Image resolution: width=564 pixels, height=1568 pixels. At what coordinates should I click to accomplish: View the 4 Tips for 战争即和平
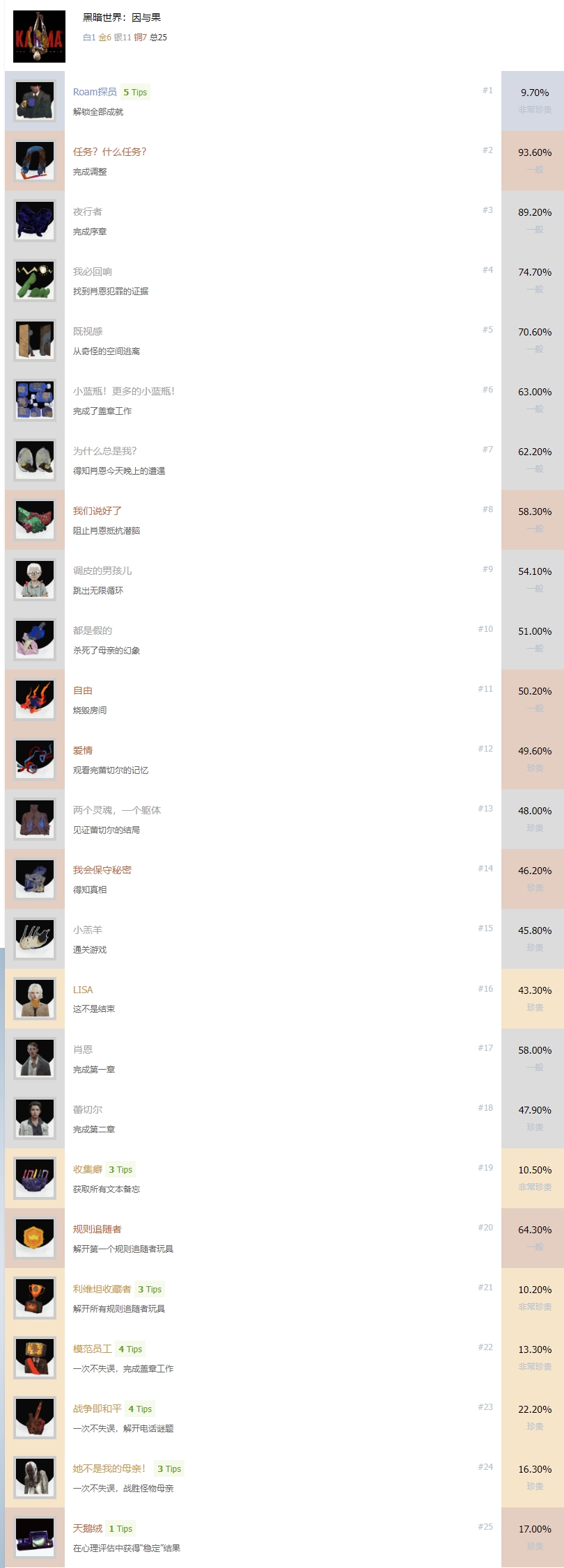(140, 1409)
